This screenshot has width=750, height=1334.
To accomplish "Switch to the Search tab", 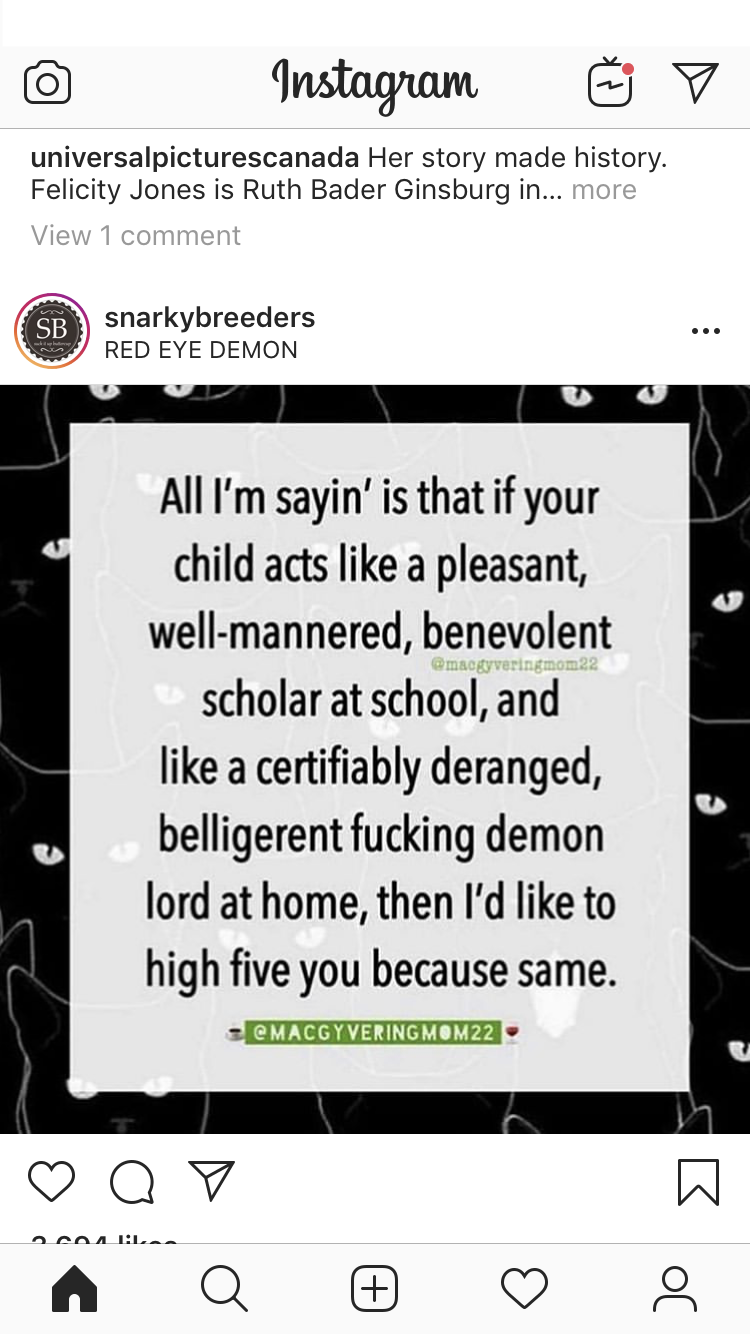I will (x=224, y=1289).
